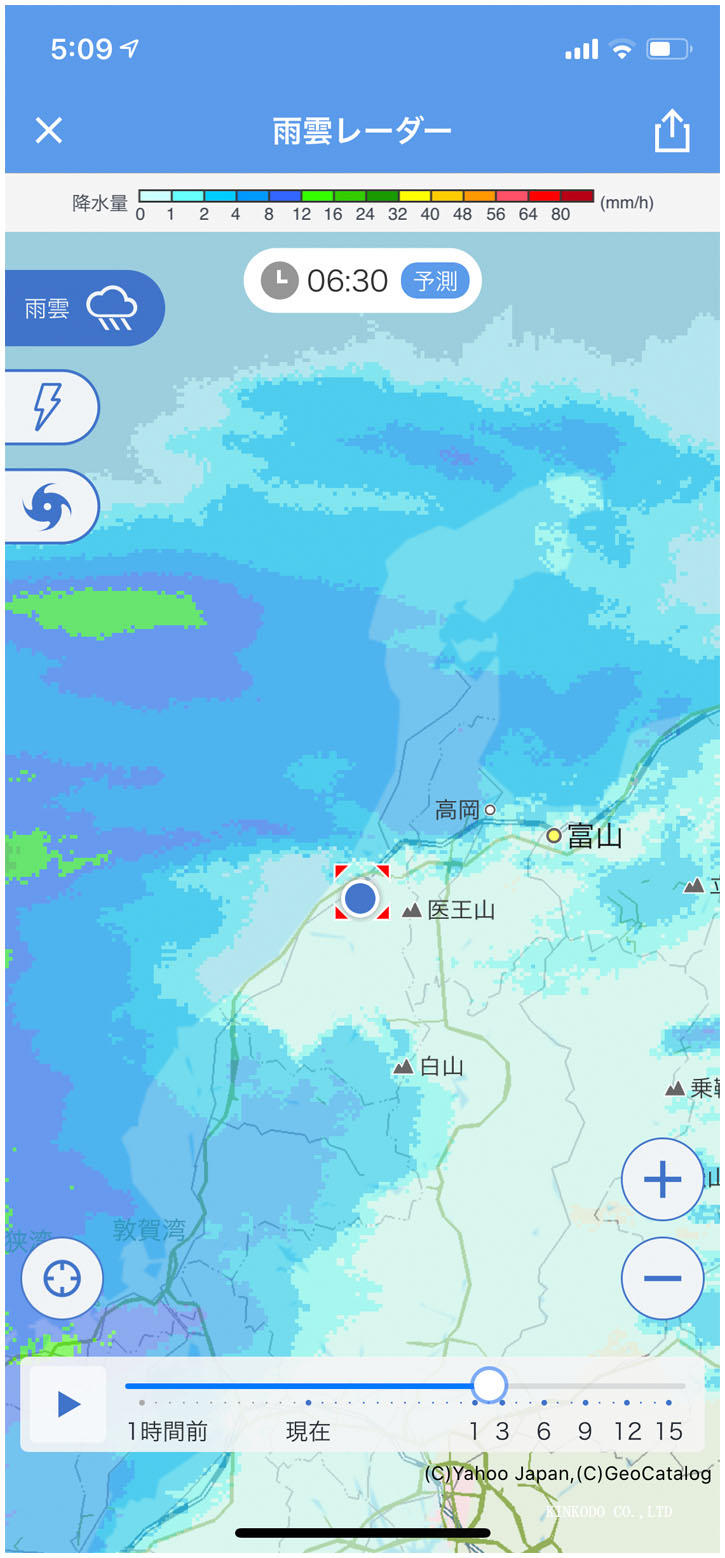Close the rain radar screen
This screenshot has width=725, height=1558.
49,131
